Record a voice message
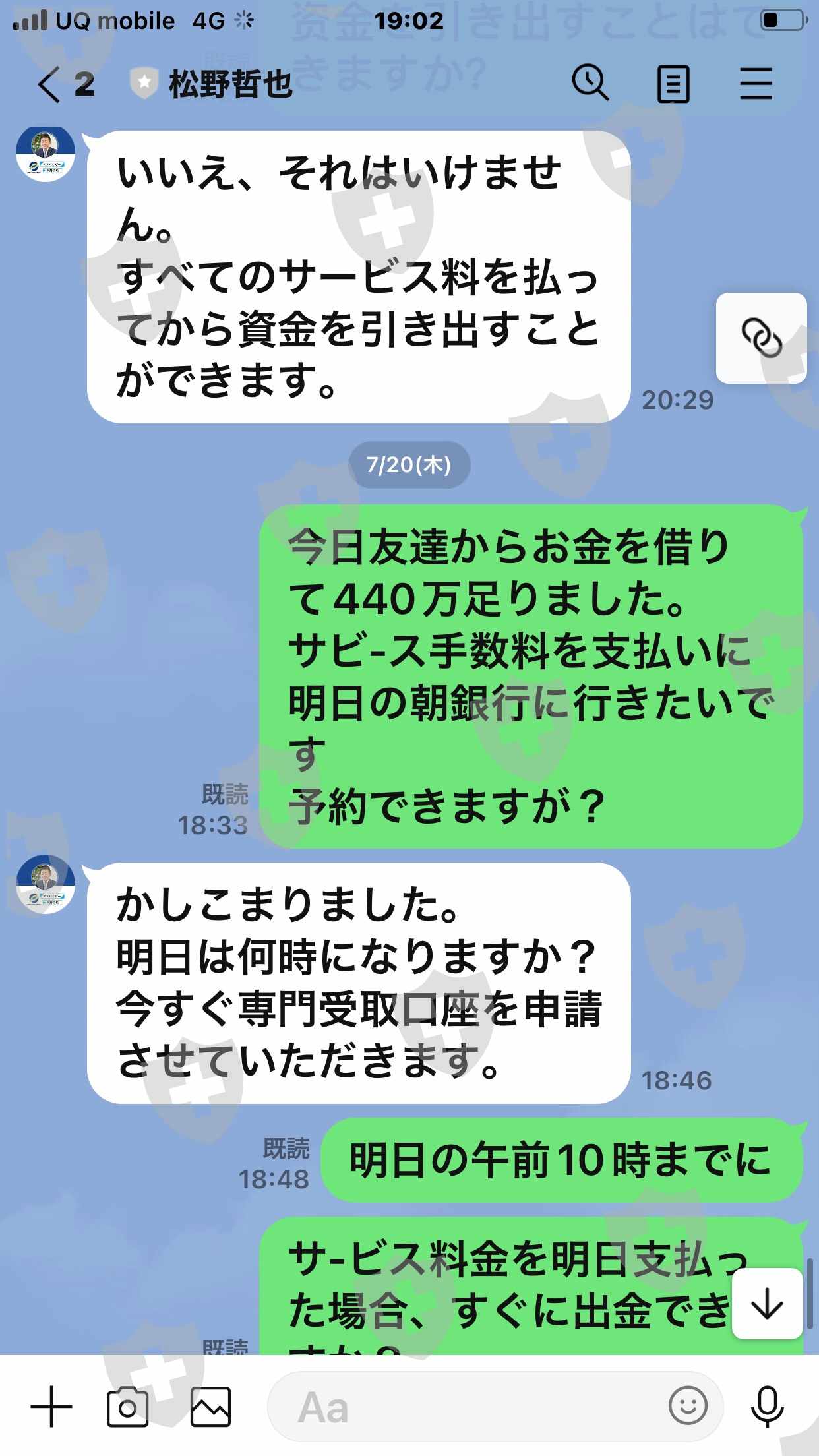Screen dimensions: 819x1456 (x=768, y=1407)
